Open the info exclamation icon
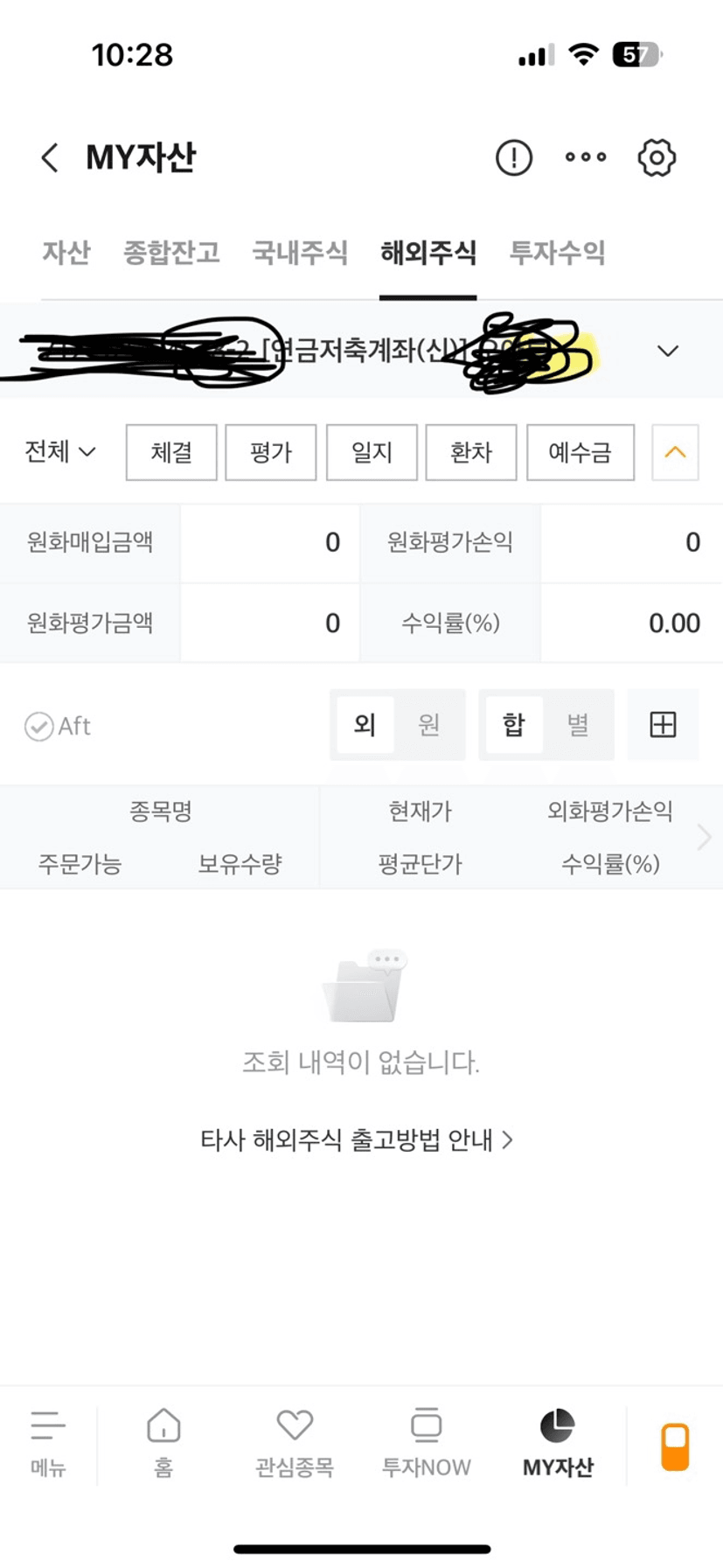This screenshot has height=1568, width=723. 513,158
